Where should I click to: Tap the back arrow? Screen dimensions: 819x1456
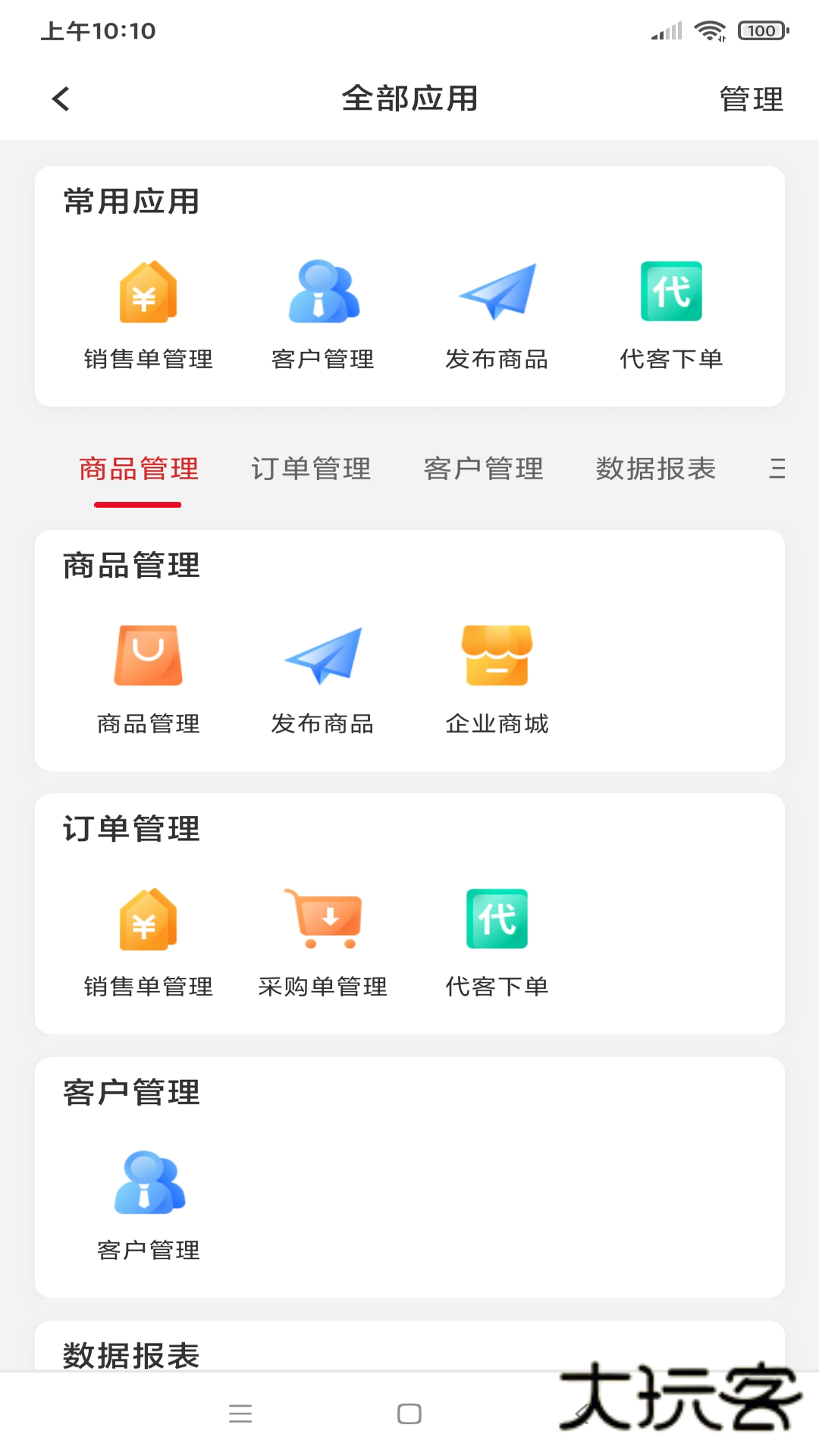[61, 99]
